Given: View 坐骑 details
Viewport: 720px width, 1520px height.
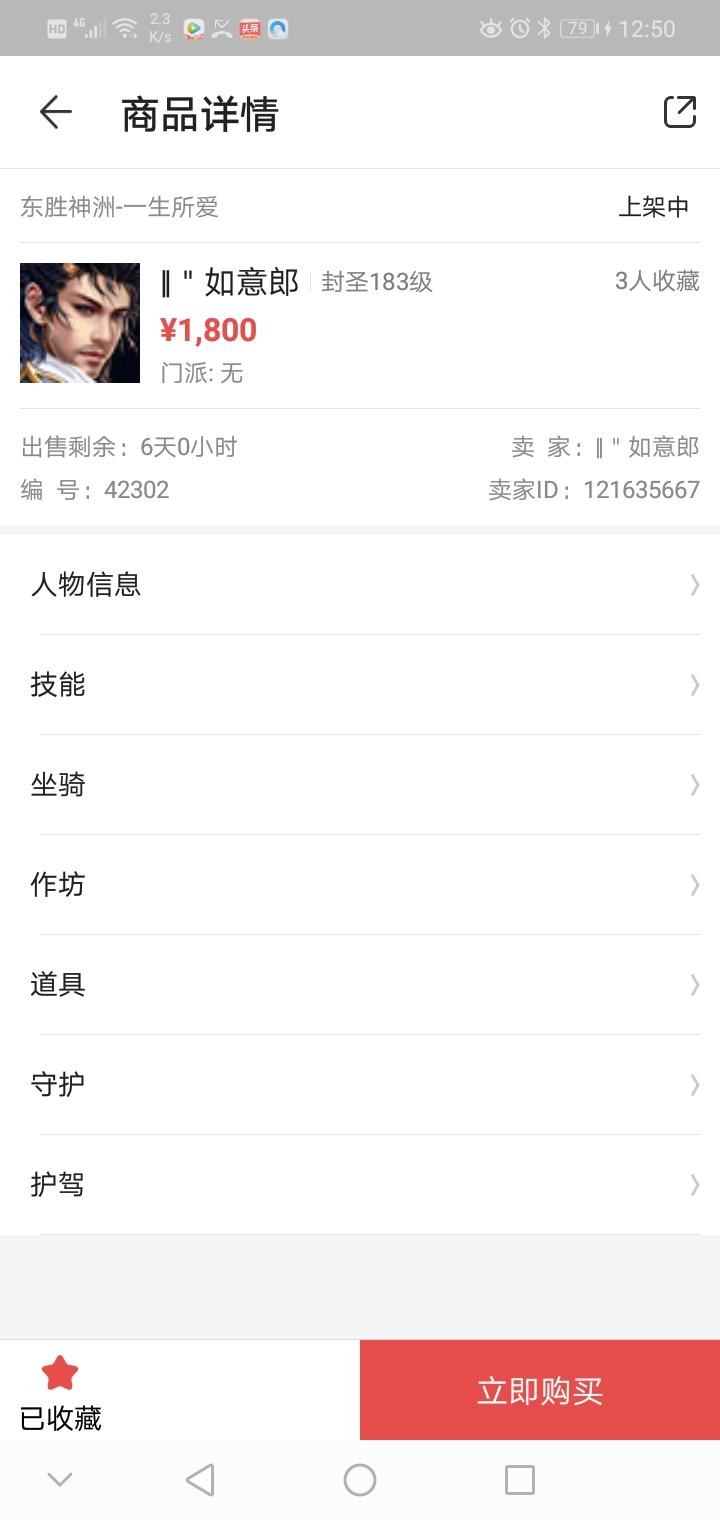Looking at the screenshot, I should click(x=360, y=785).
